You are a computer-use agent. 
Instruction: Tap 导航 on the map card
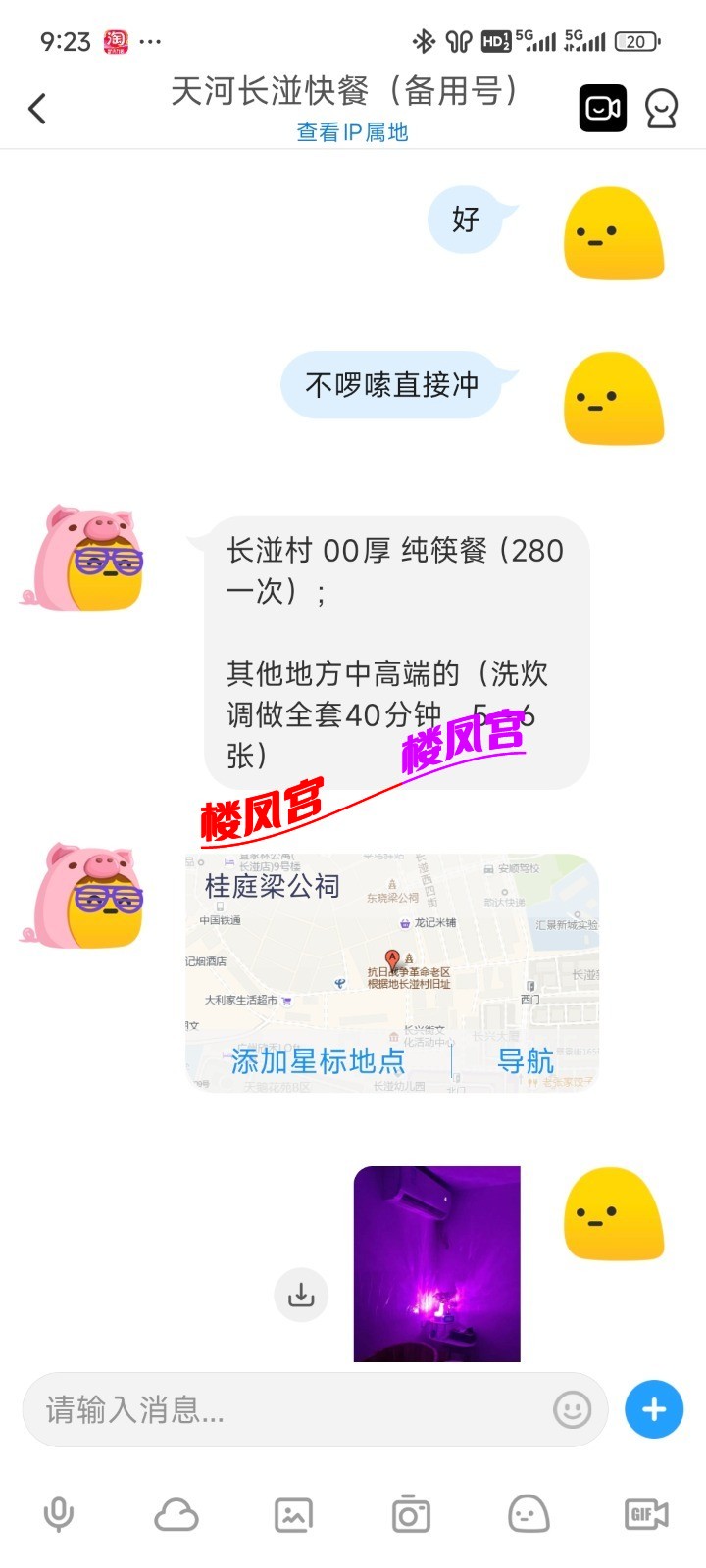click(526, 1060)
